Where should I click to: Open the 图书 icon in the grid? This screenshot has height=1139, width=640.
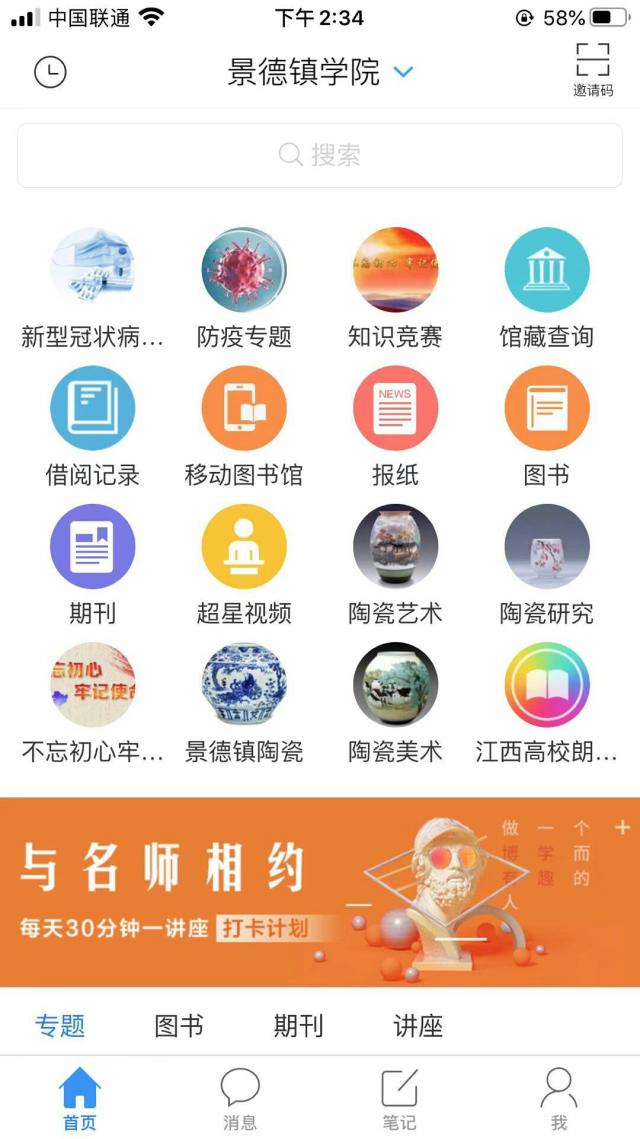click(546, 426)
